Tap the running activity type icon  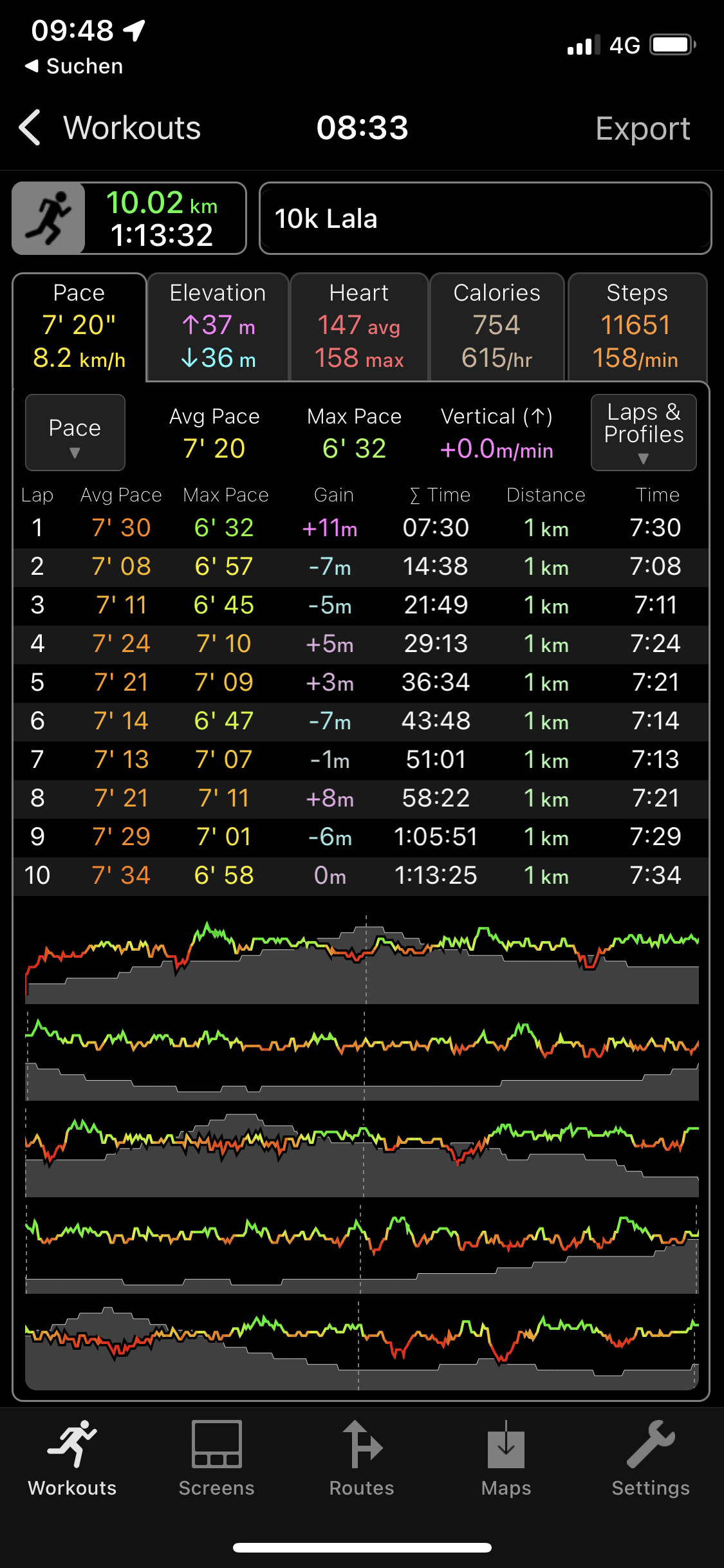pyautogui.click(x=49, y=218)
